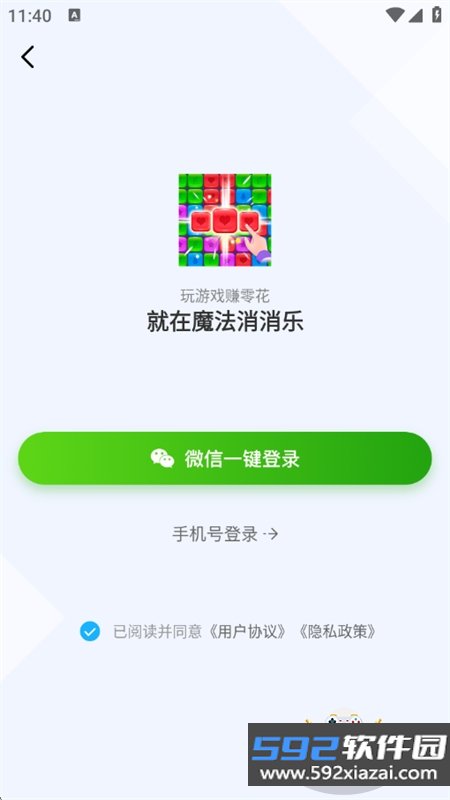
Task: Open the 《隐私政策》 link
Action: coord(338,632)
